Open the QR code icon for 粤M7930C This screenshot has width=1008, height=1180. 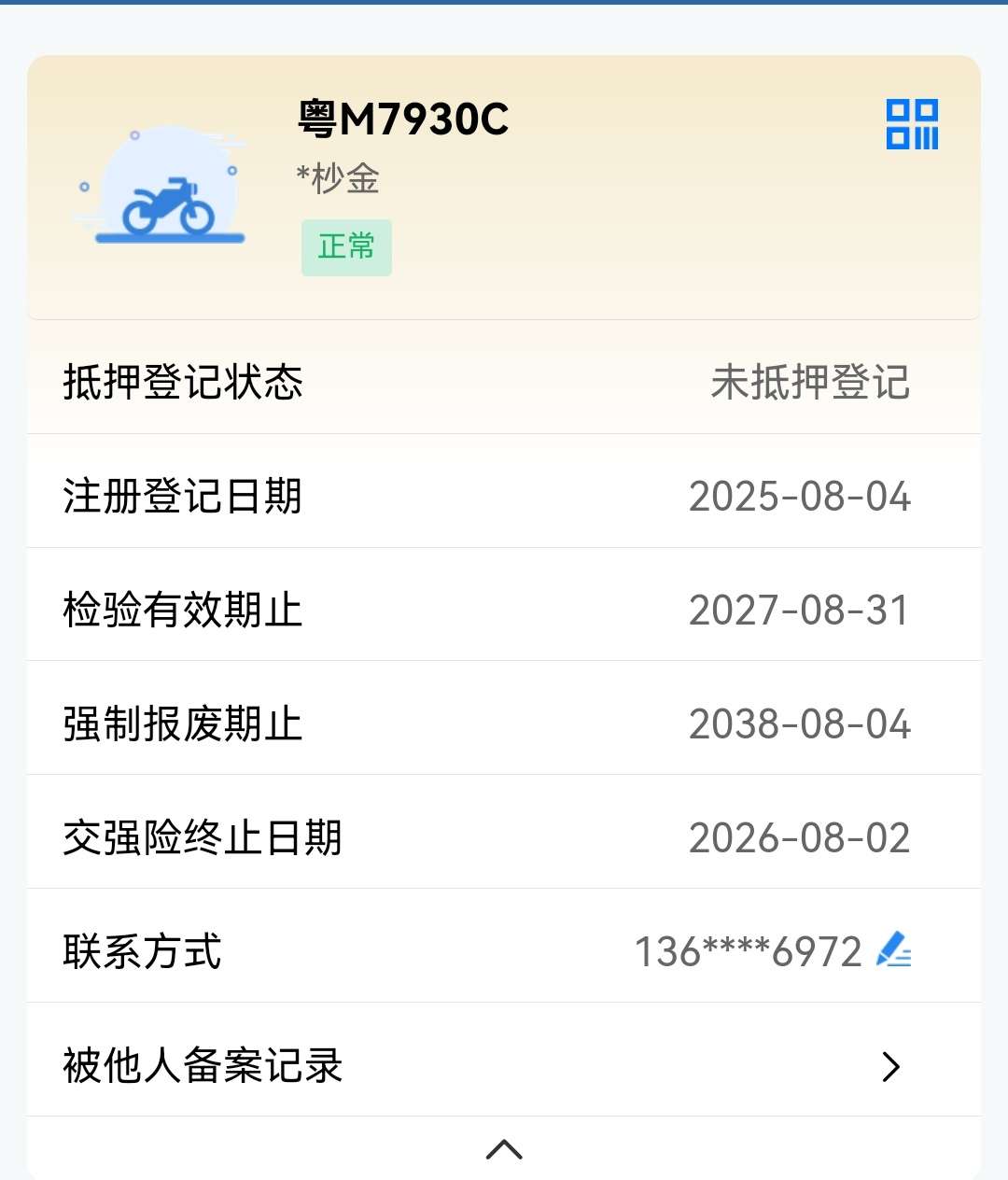tap(912, 124)
